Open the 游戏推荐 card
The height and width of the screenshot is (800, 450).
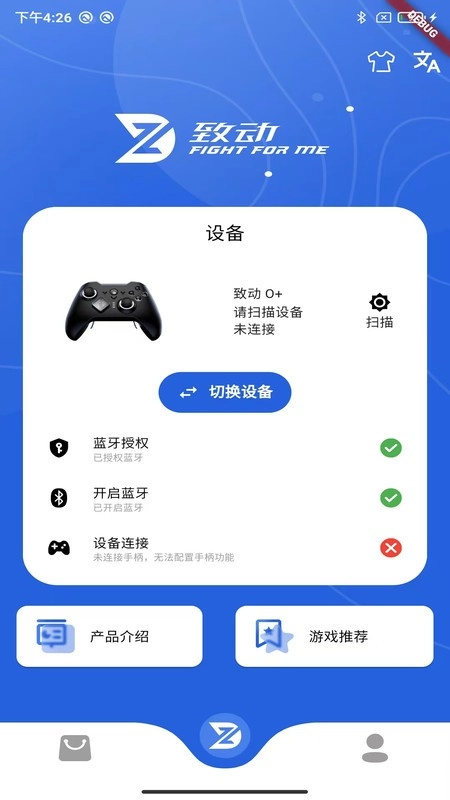click(x=334, y=636)
